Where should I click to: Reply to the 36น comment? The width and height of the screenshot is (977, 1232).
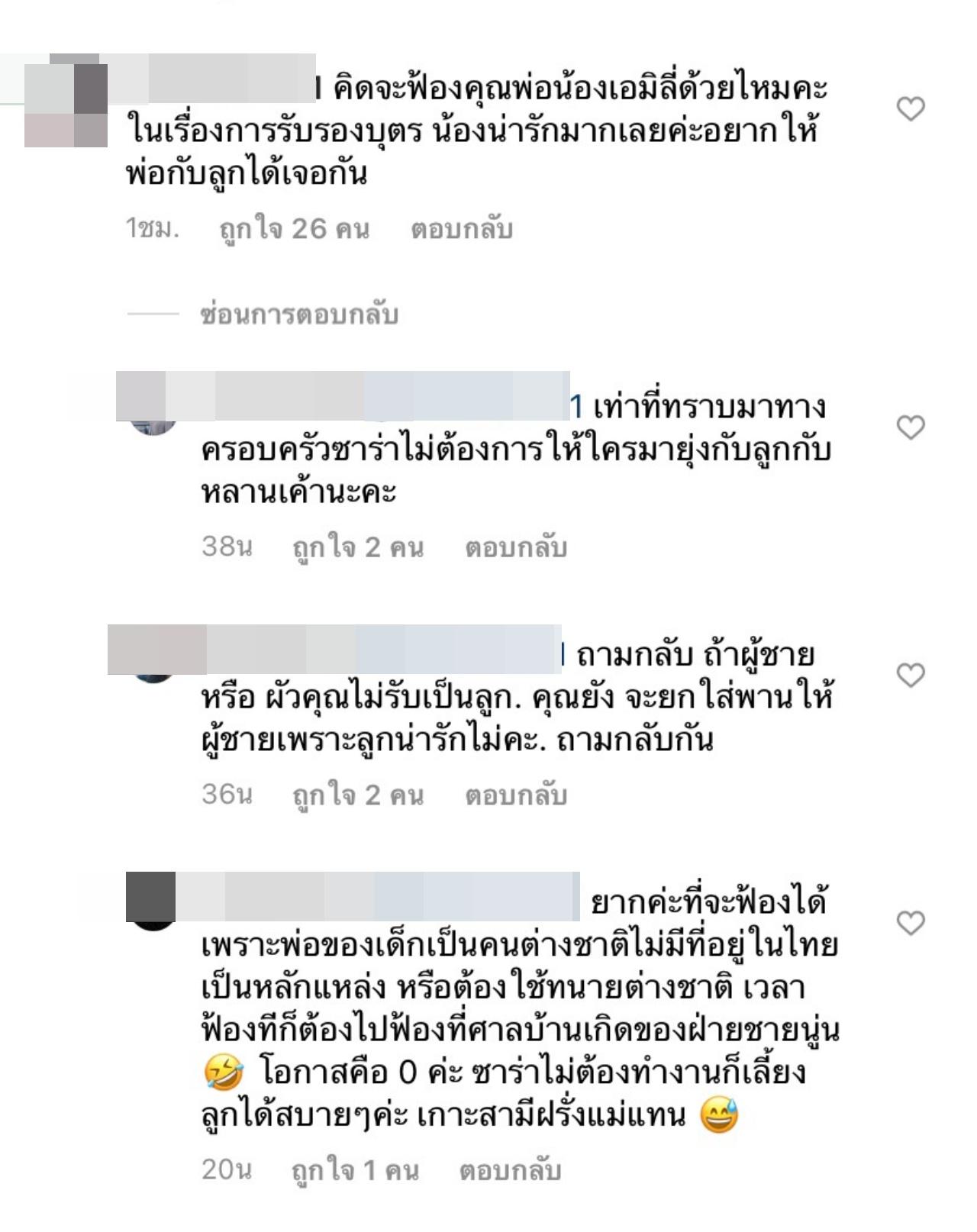(516, 795)
